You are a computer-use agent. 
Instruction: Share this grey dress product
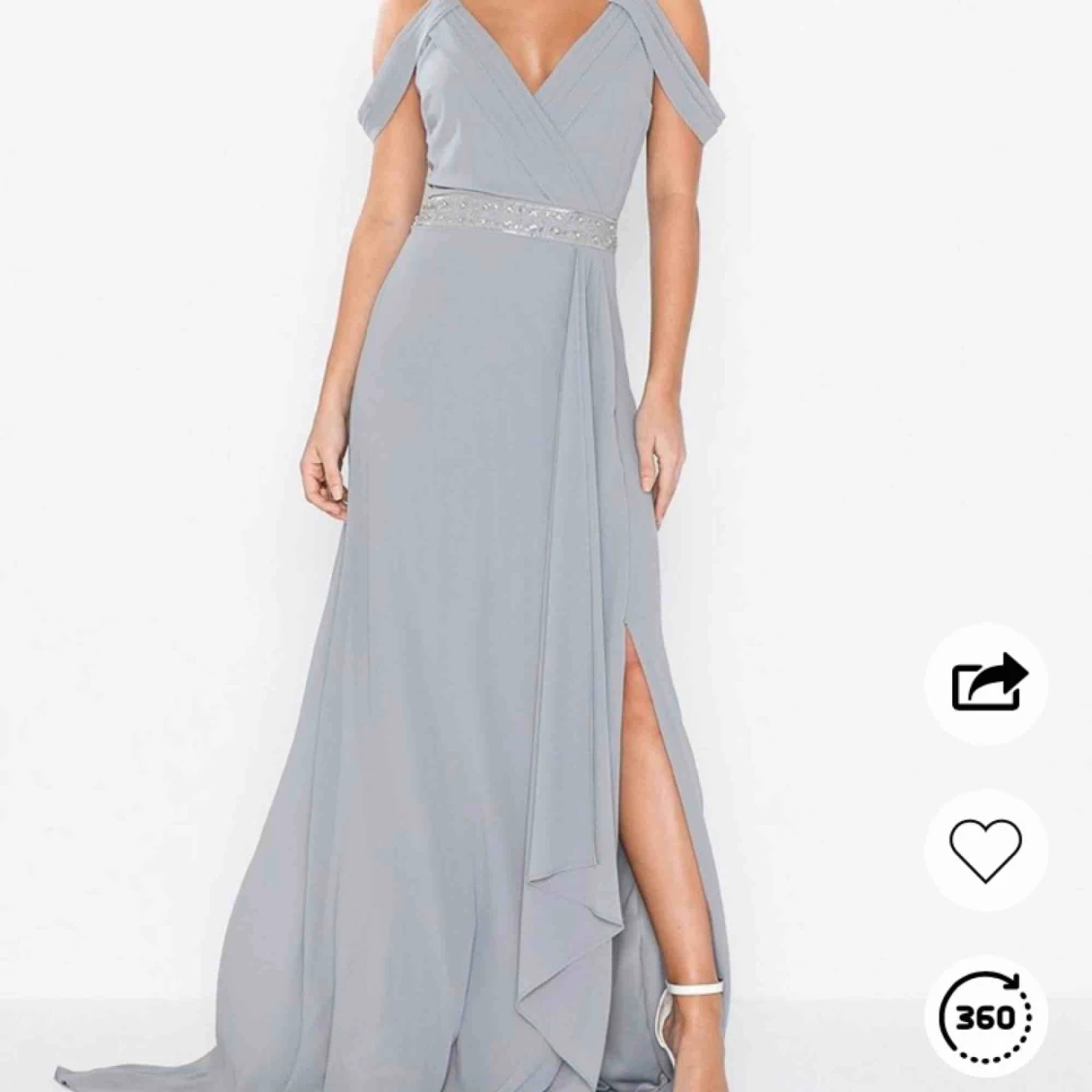[985, 683]
